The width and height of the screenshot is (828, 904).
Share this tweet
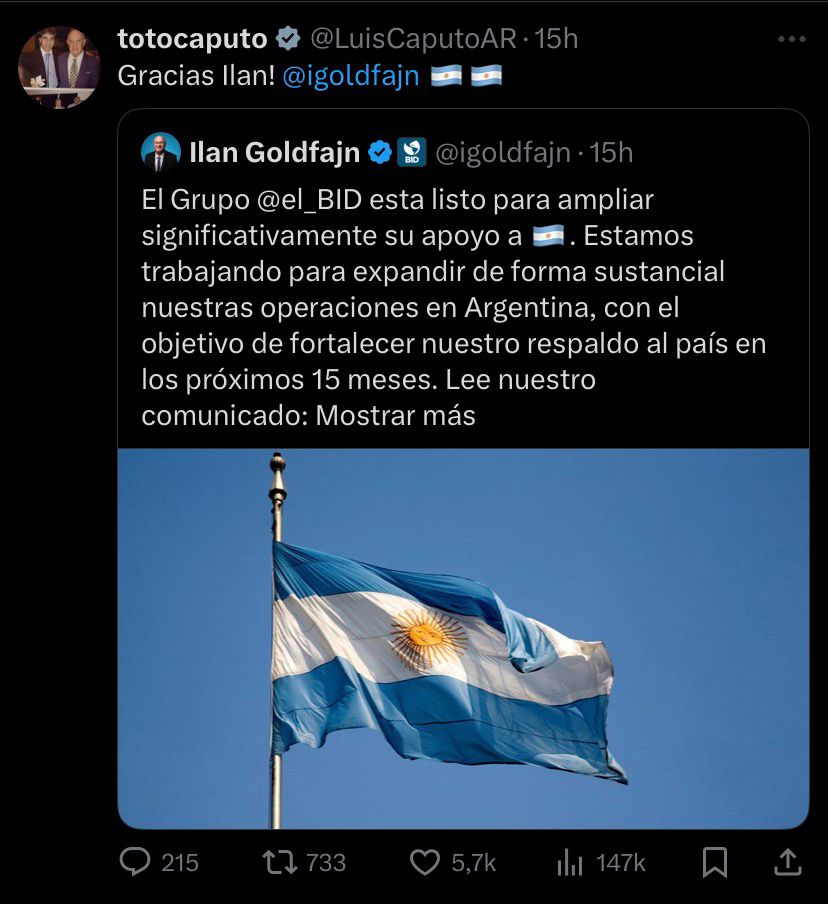pos(787,861)
